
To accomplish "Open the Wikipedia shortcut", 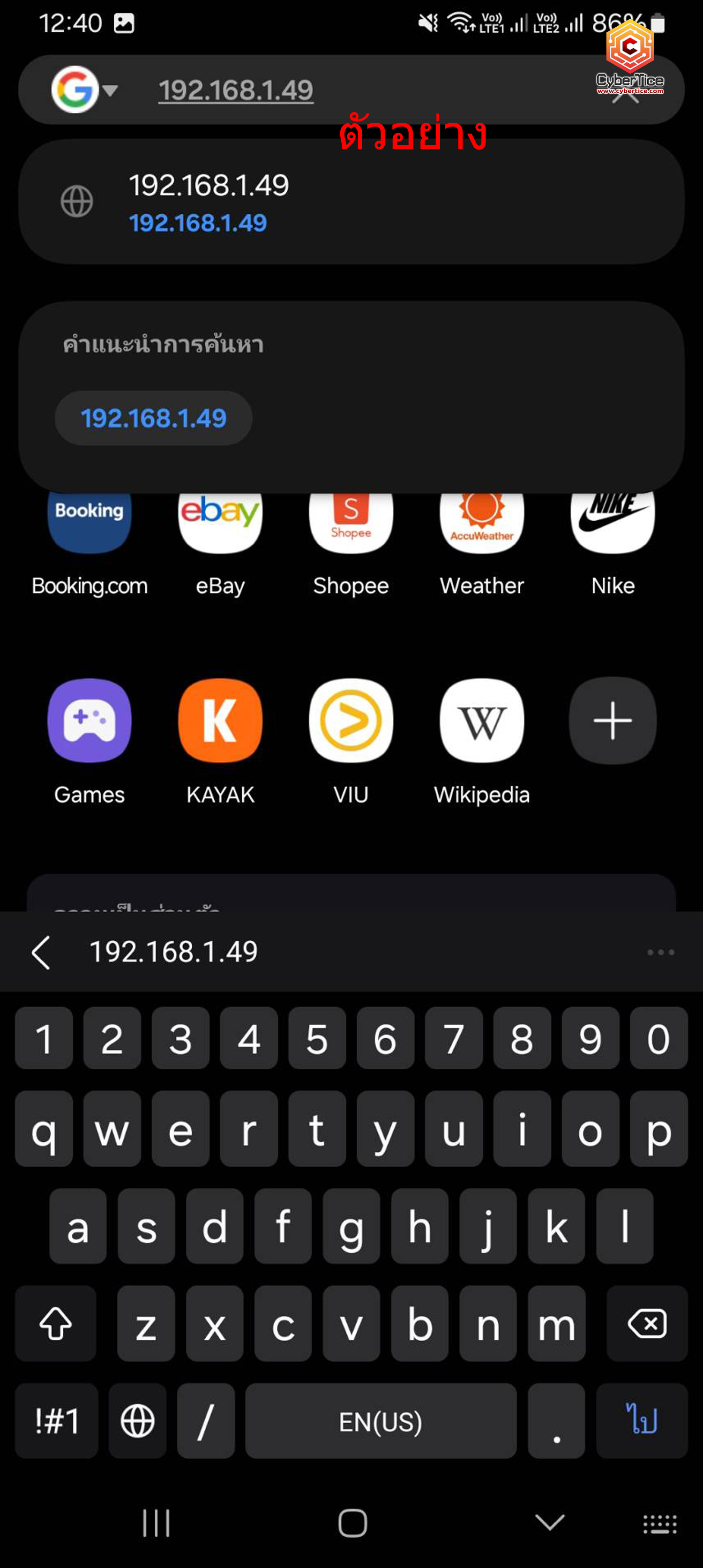I will [x=481, y=720].
